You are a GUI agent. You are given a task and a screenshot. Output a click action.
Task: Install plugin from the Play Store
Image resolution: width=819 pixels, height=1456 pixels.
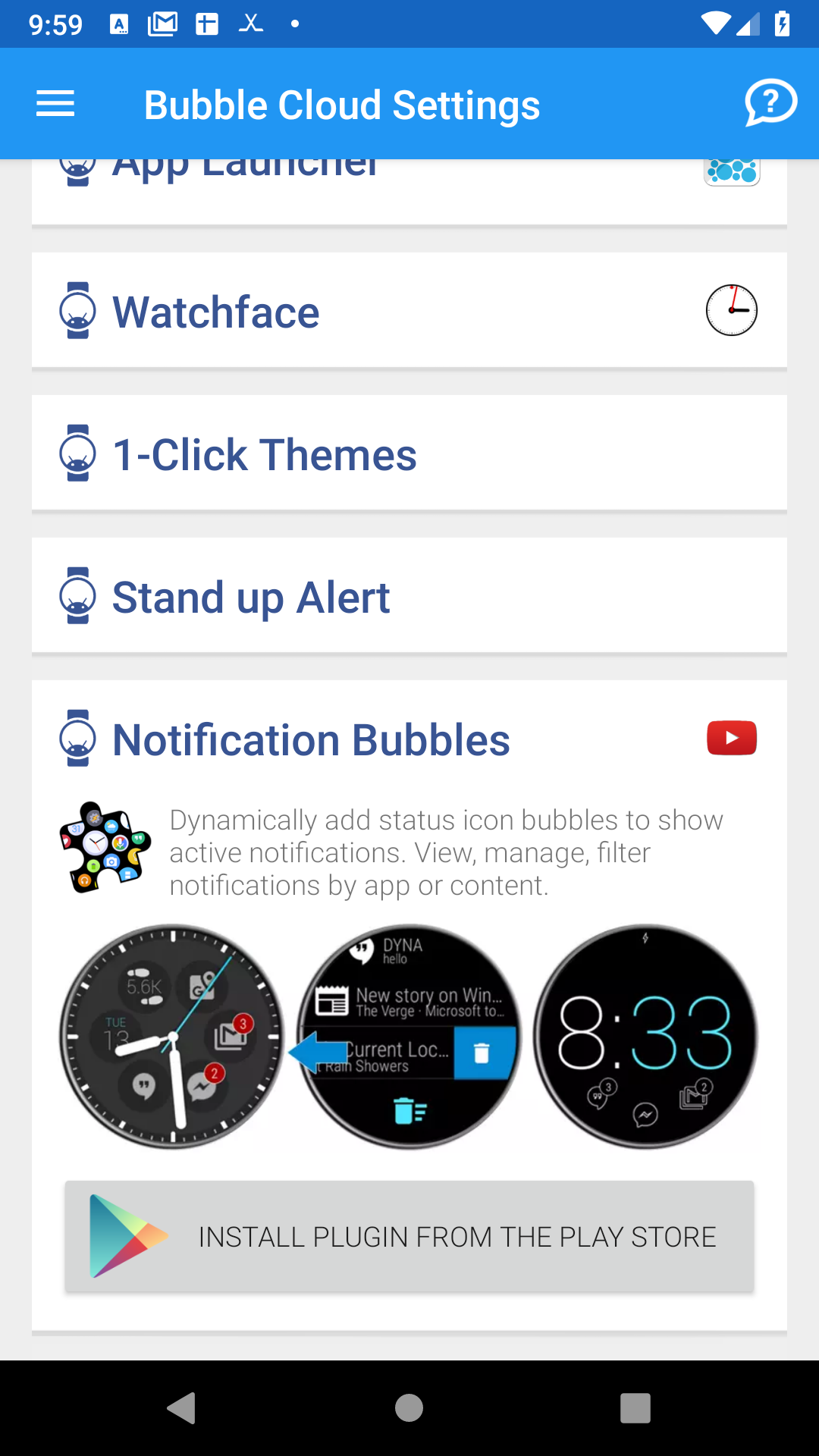[x=409, y=1236]
